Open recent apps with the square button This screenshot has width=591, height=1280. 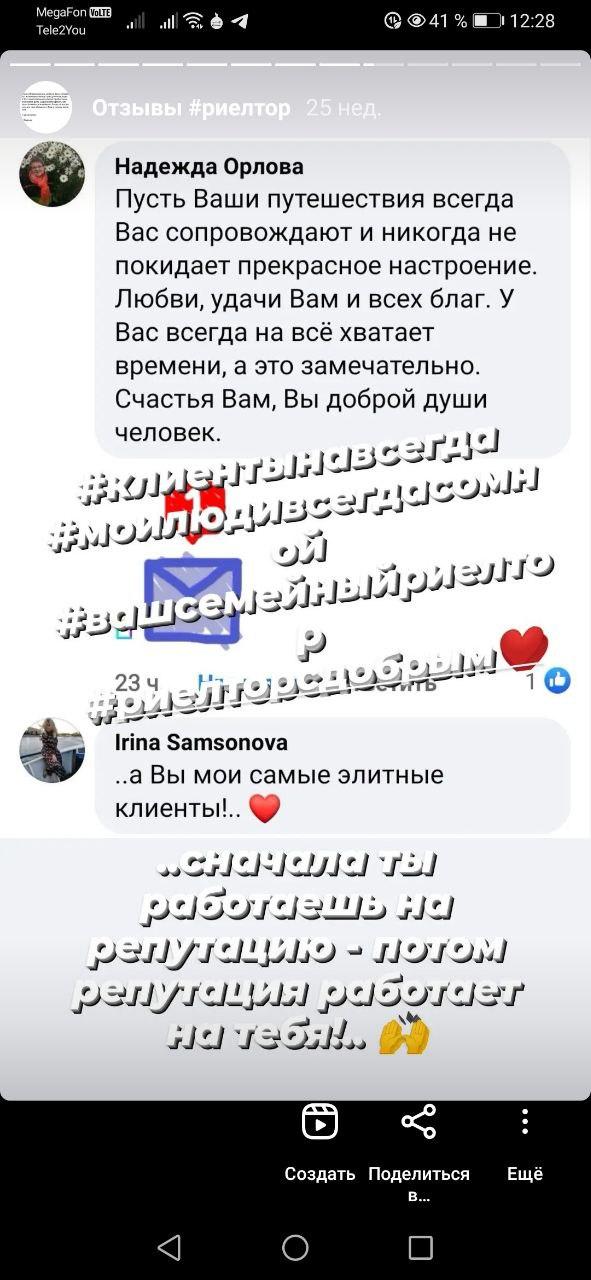click(421, 1247)
